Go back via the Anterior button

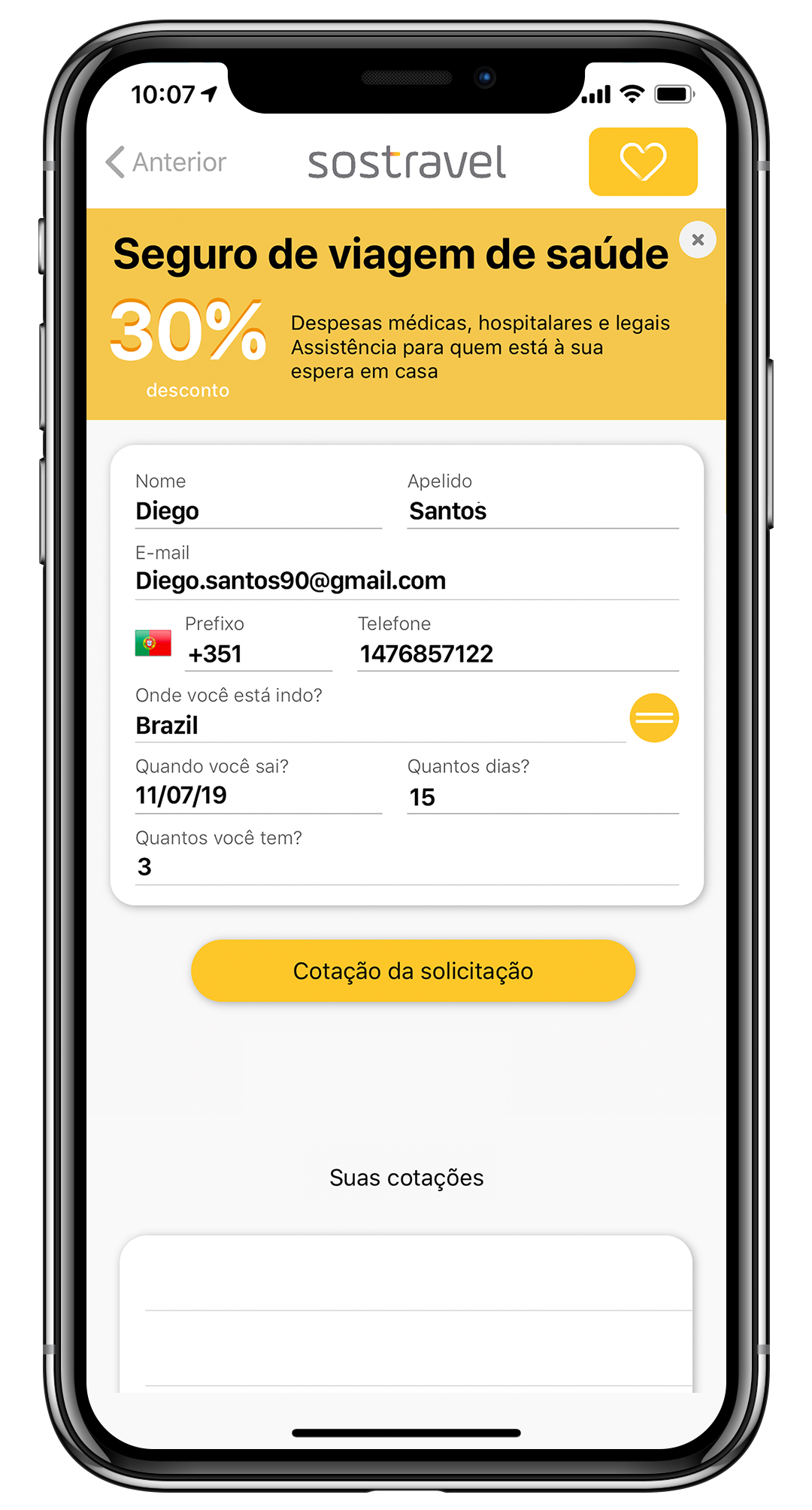pyautogui.click(x=166, y=162)
